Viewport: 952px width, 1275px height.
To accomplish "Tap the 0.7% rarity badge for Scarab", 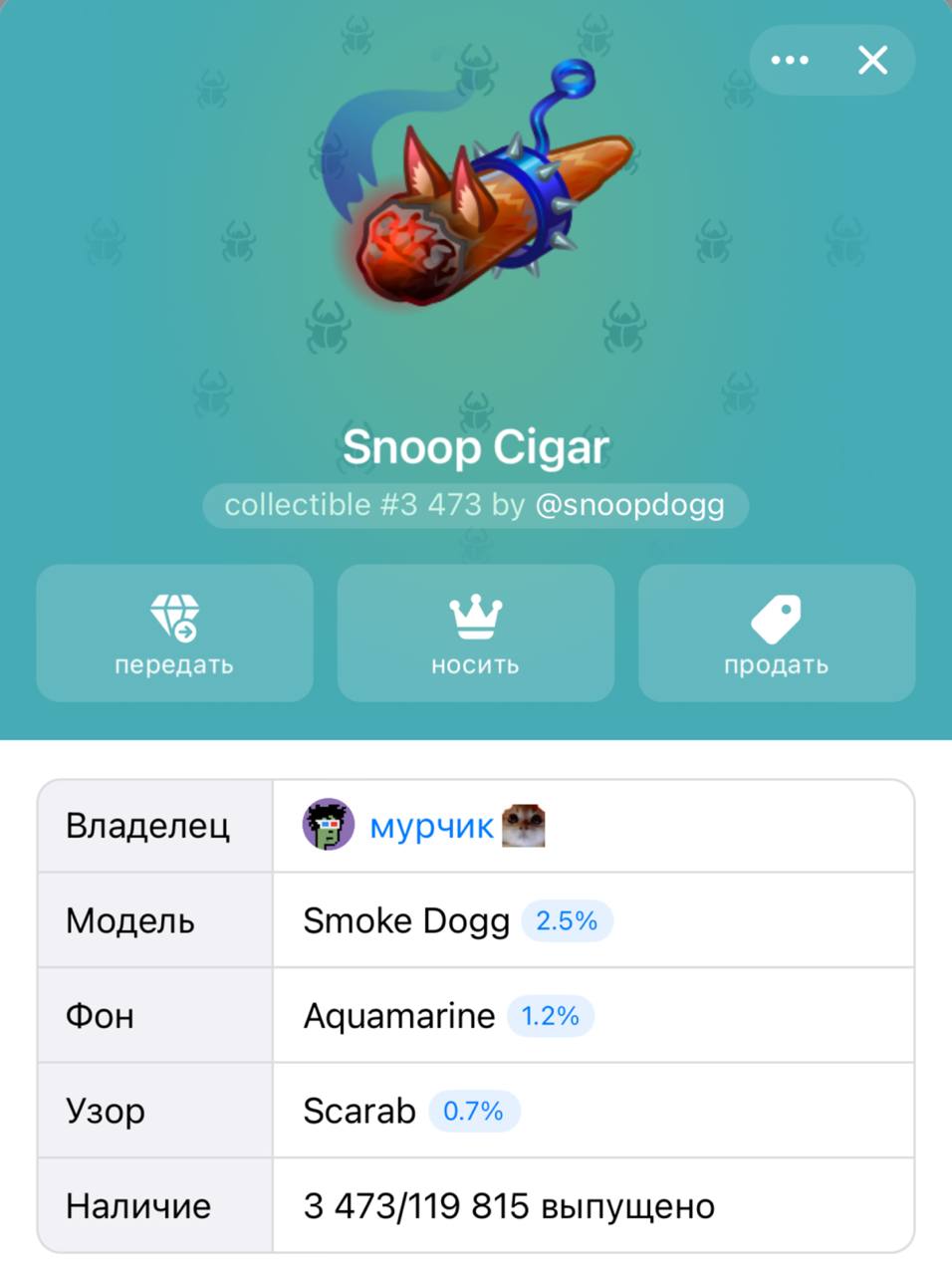I will [473, 1112].
